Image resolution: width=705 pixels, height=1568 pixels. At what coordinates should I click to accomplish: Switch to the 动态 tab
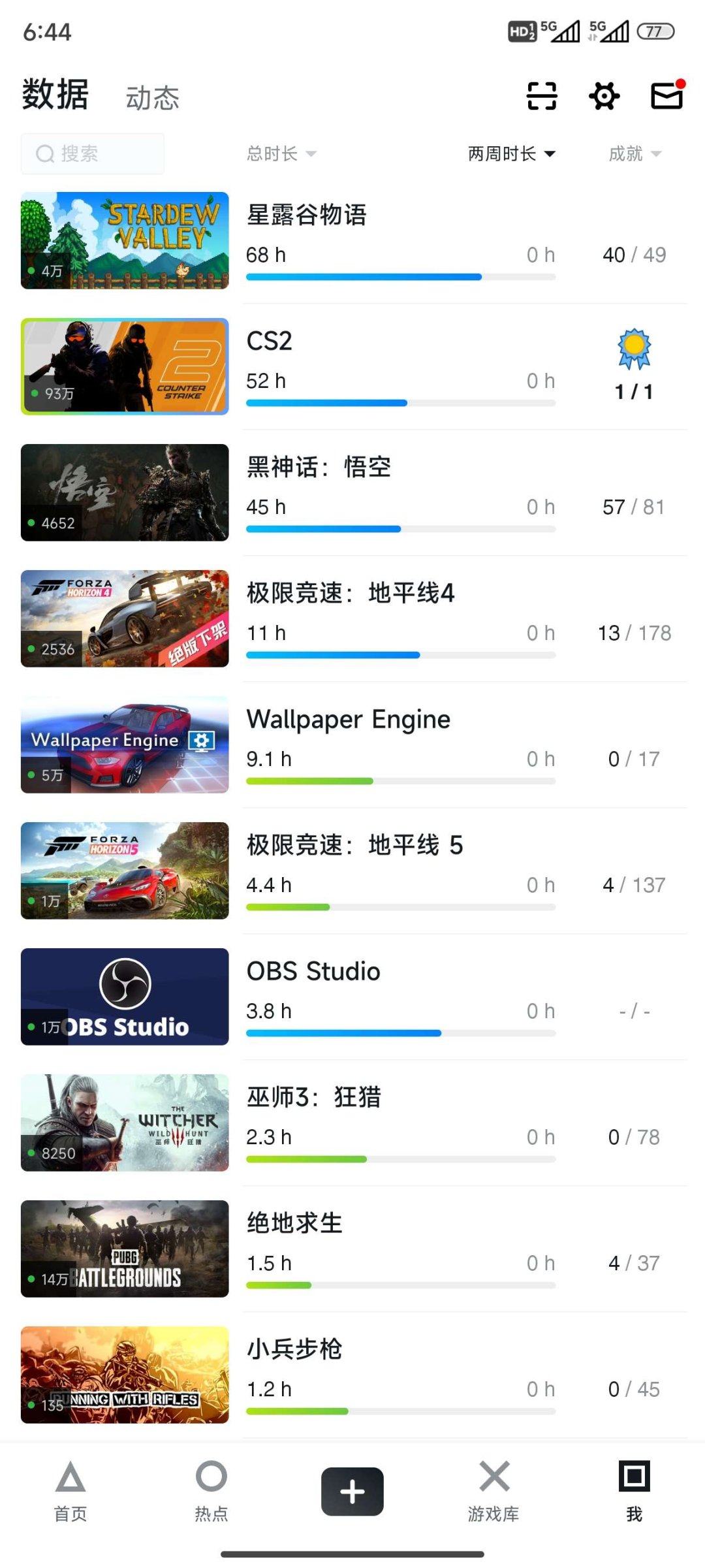[x=151, y=98]
